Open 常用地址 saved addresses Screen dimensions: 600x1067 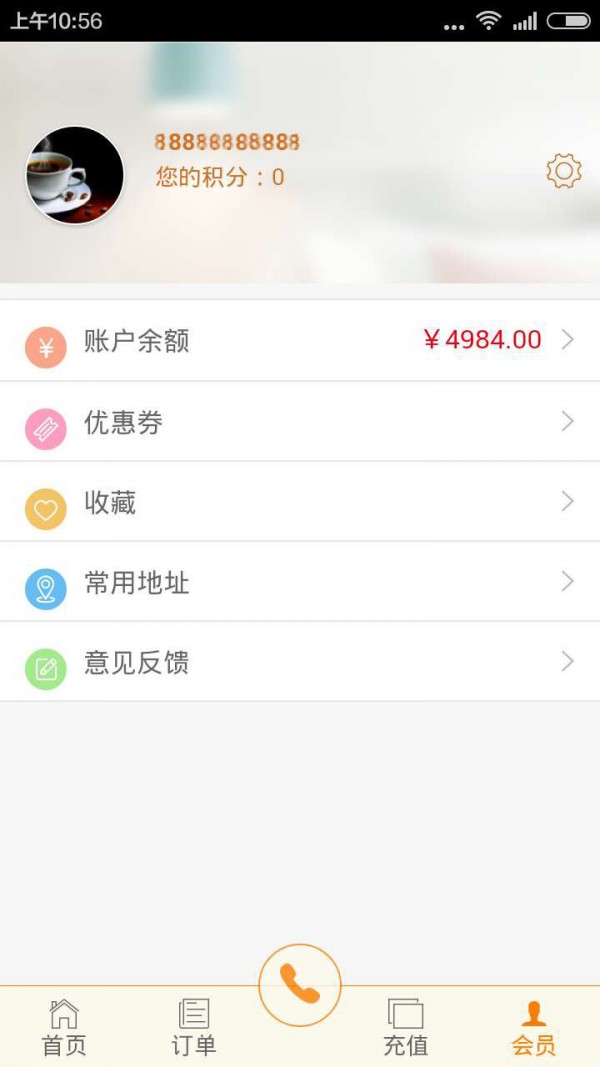[300, 582]
